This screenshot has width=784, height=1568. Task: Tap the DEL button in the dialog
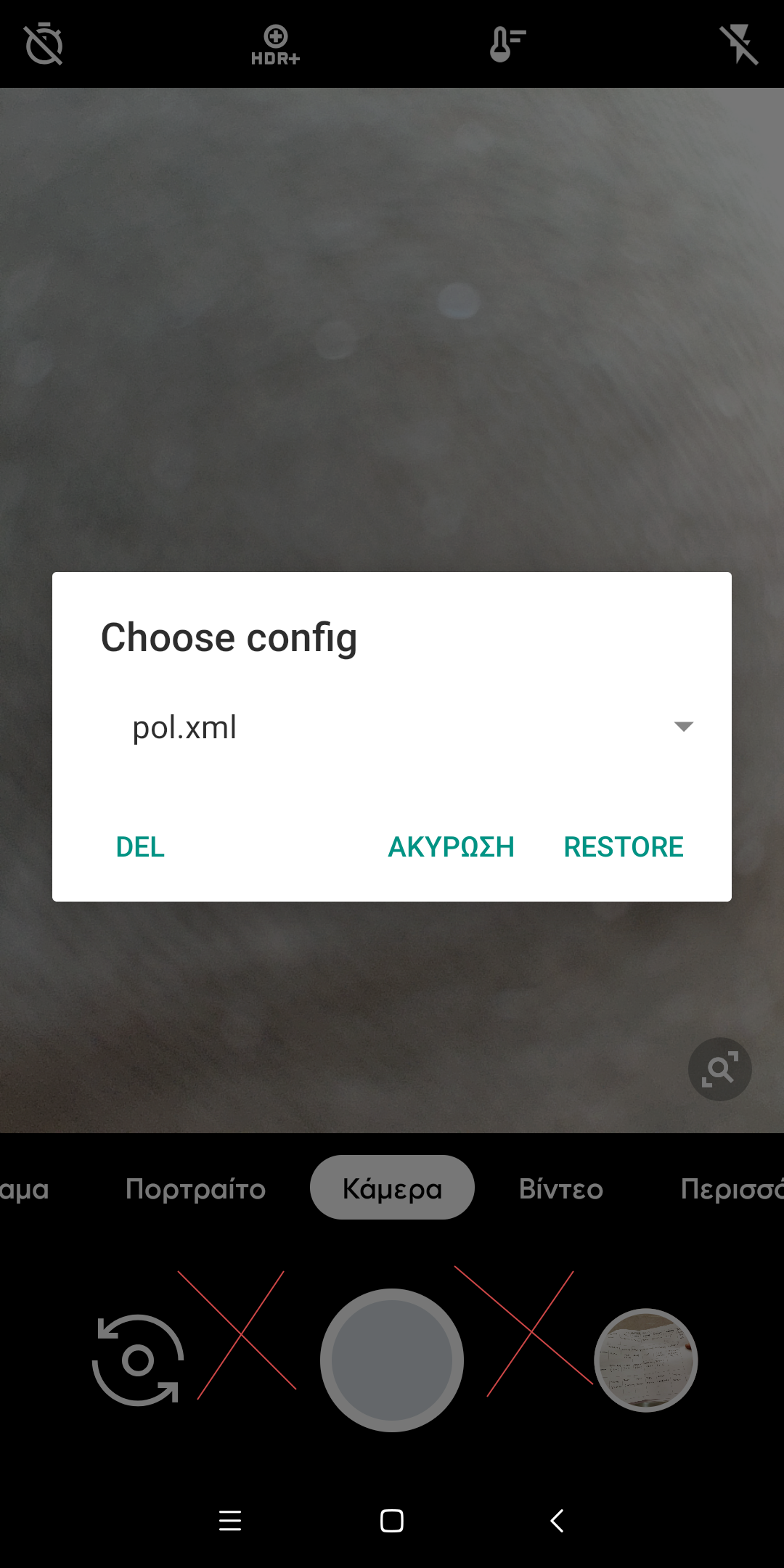140,847
